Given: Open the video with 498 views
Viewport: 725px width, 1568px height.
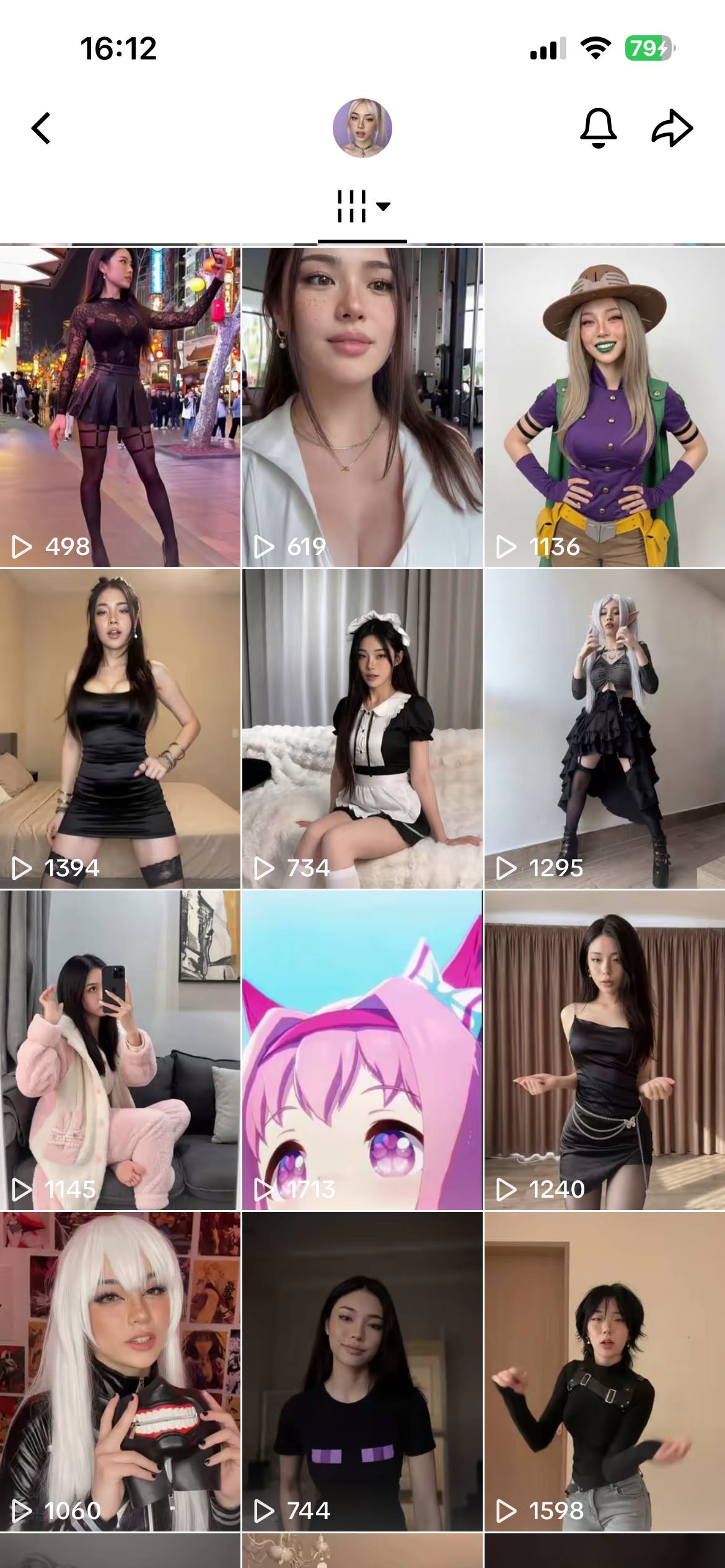Looking at the screenshot, I should 120,407.
